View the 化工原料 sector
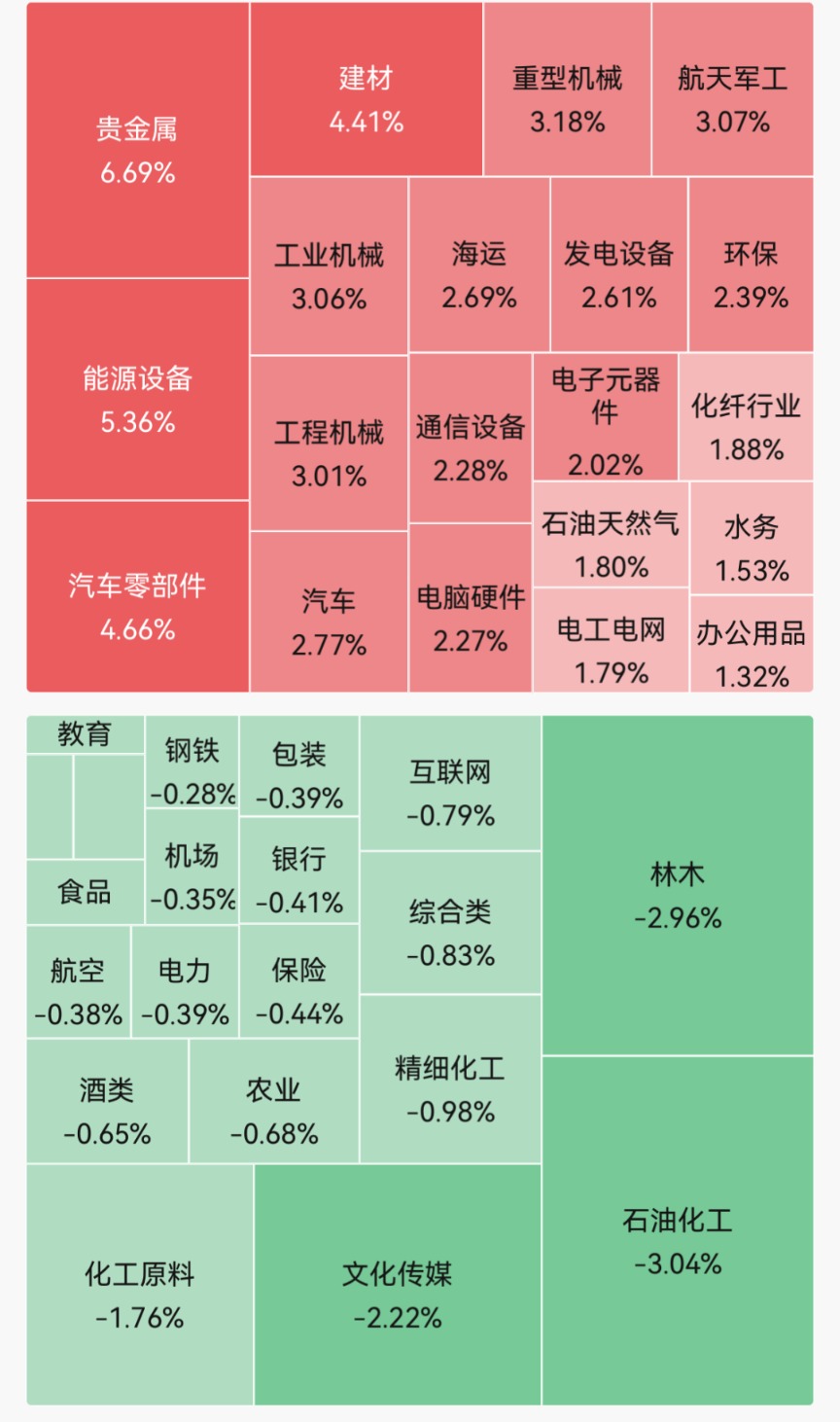 tap(140, 1285)
